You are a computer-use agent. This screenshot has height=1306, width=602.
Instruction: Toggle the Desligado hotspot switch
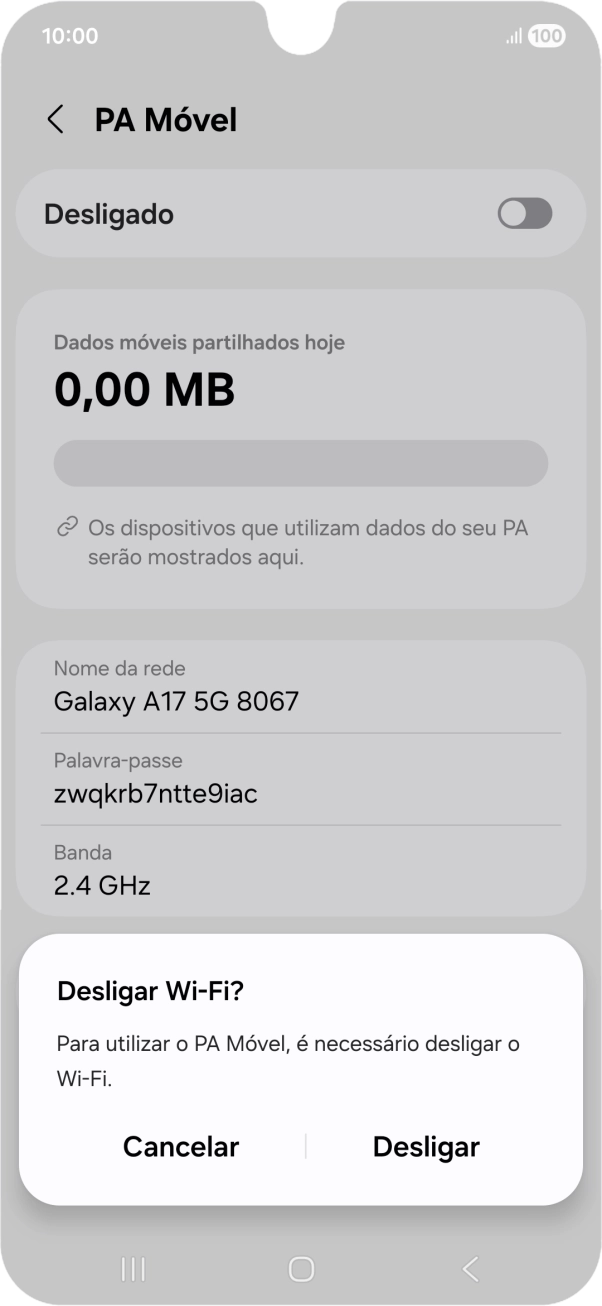(524, 214)
